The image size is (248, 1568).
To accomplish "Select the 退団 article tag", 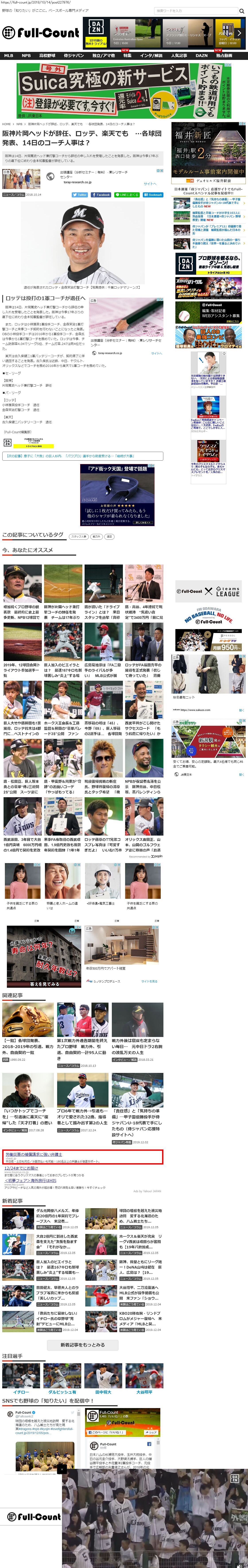I will pyautogui.click(x=109, y=536).
